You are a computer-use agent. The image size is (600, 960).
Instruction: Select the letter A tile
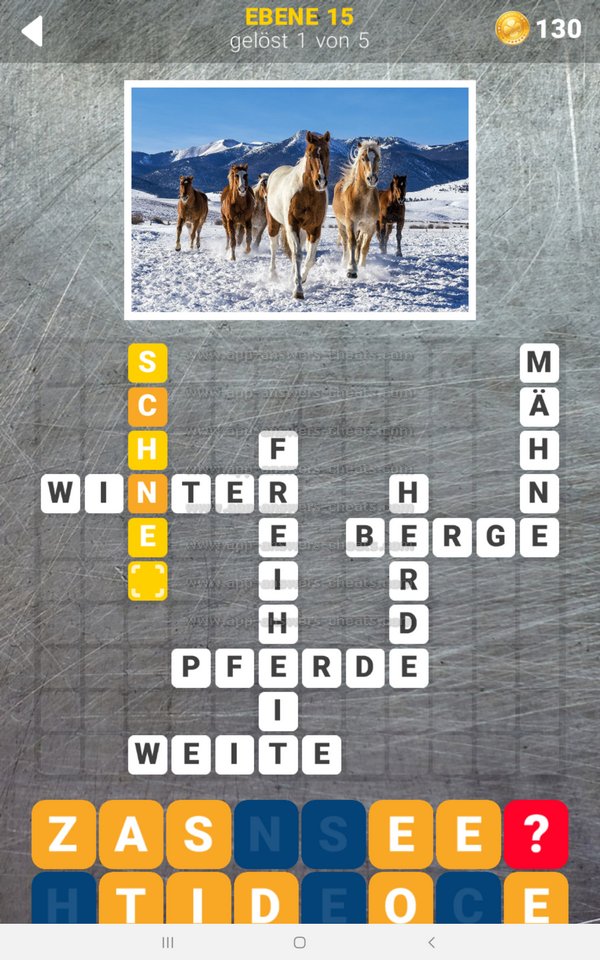tap(131, 833)
